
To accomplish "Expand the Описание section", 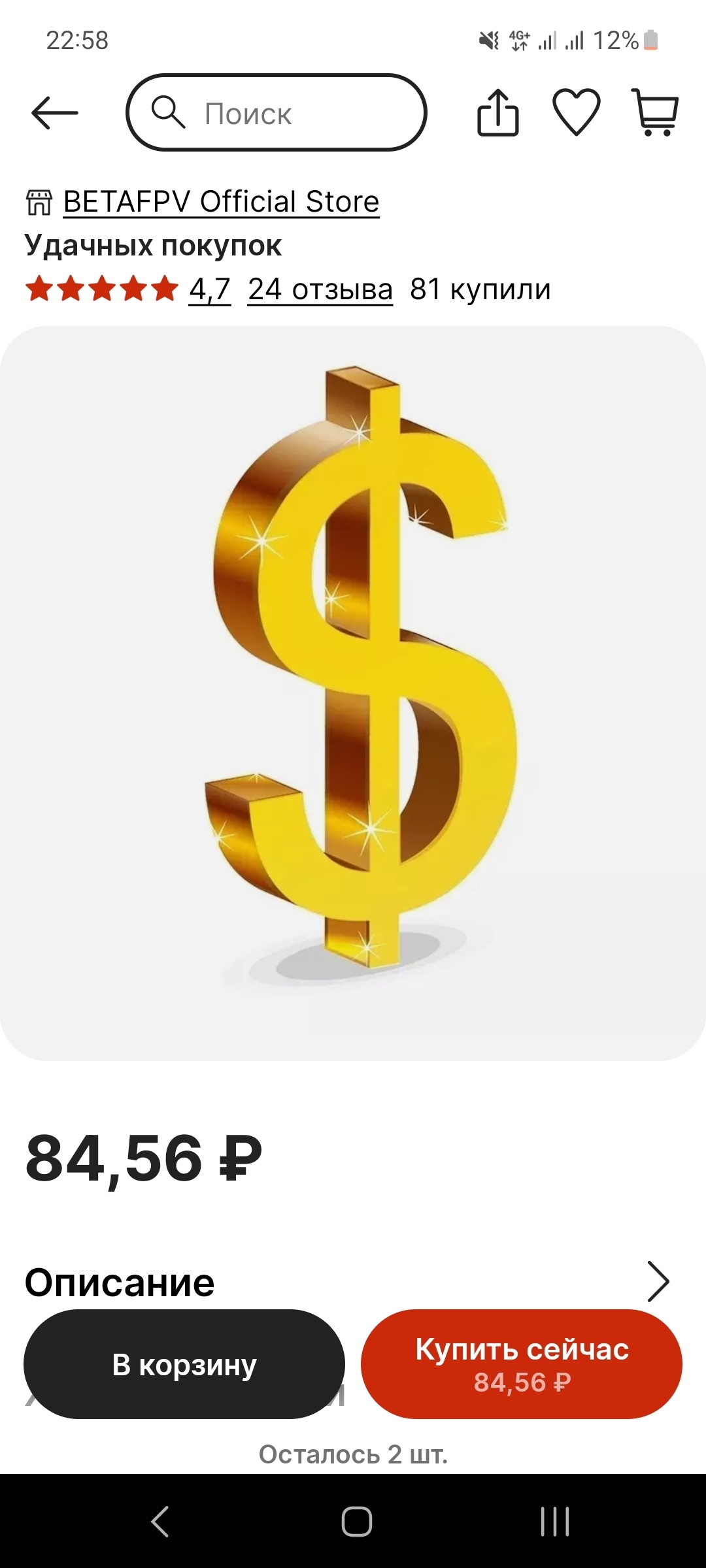I will click(658, 1282).
